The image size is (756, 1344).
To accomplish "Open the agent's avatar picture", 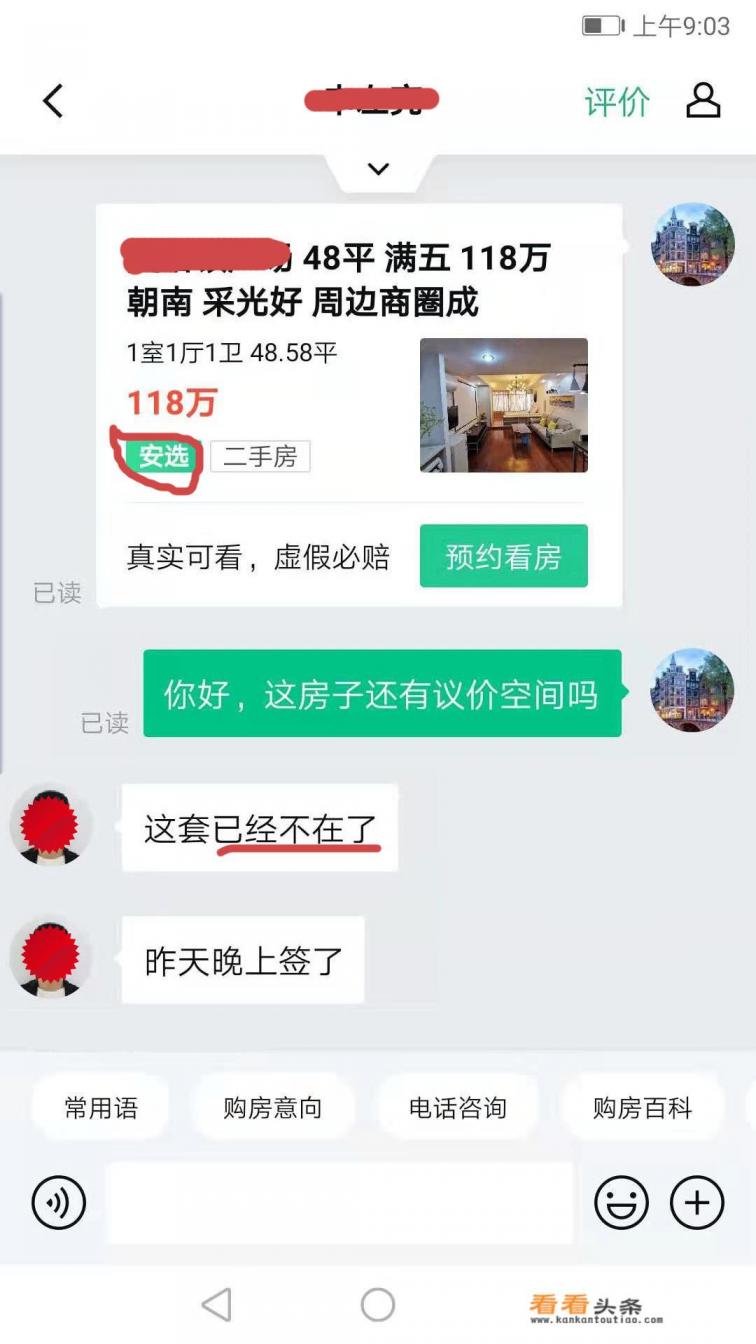I will (x=50, y=825).
